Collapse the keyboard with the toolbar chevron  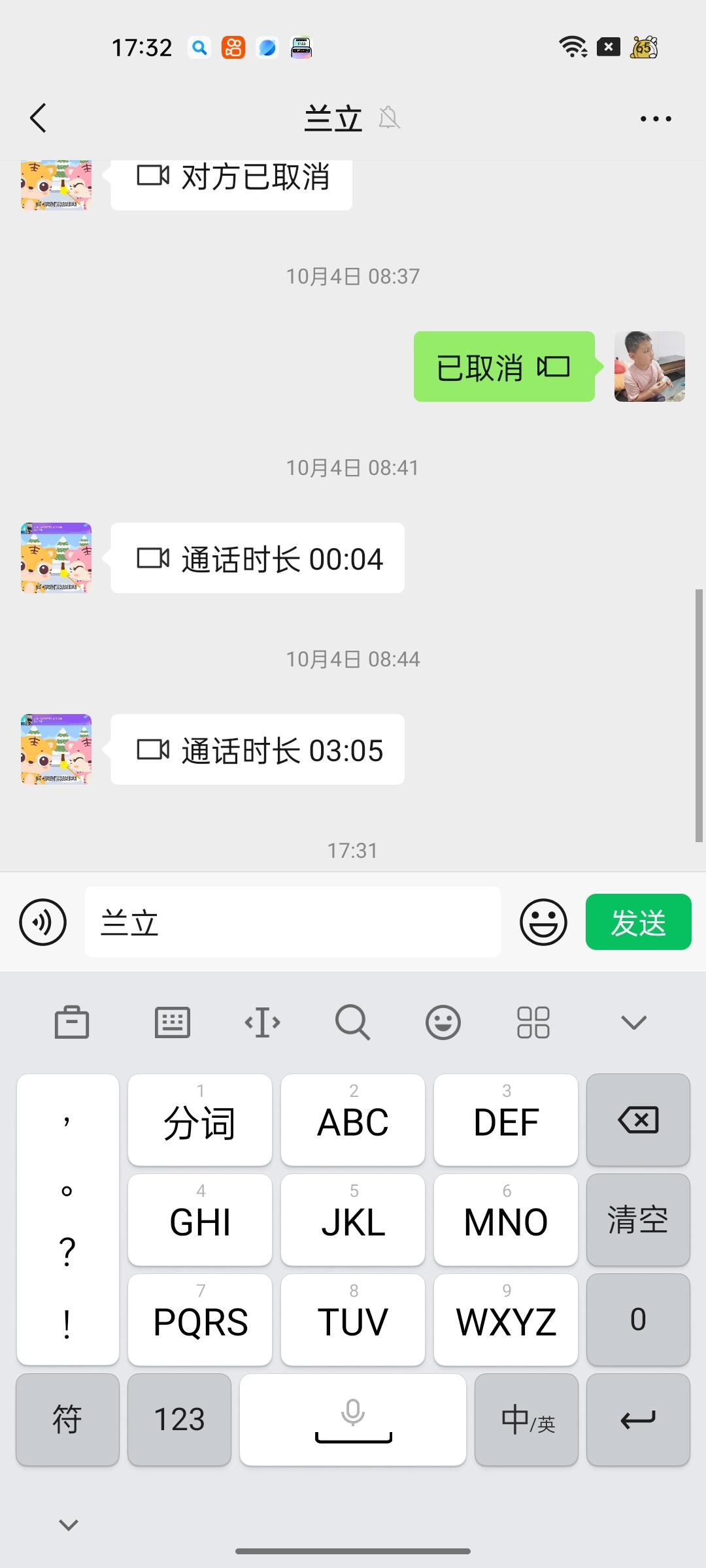click(633, 1022)
